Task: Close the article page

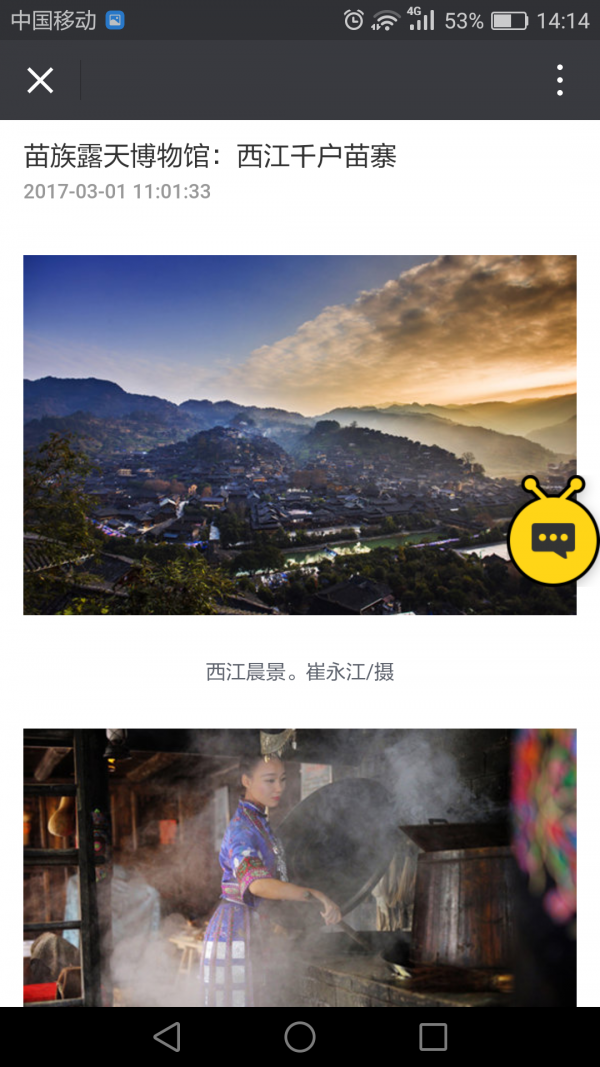Action: (40, 80)
